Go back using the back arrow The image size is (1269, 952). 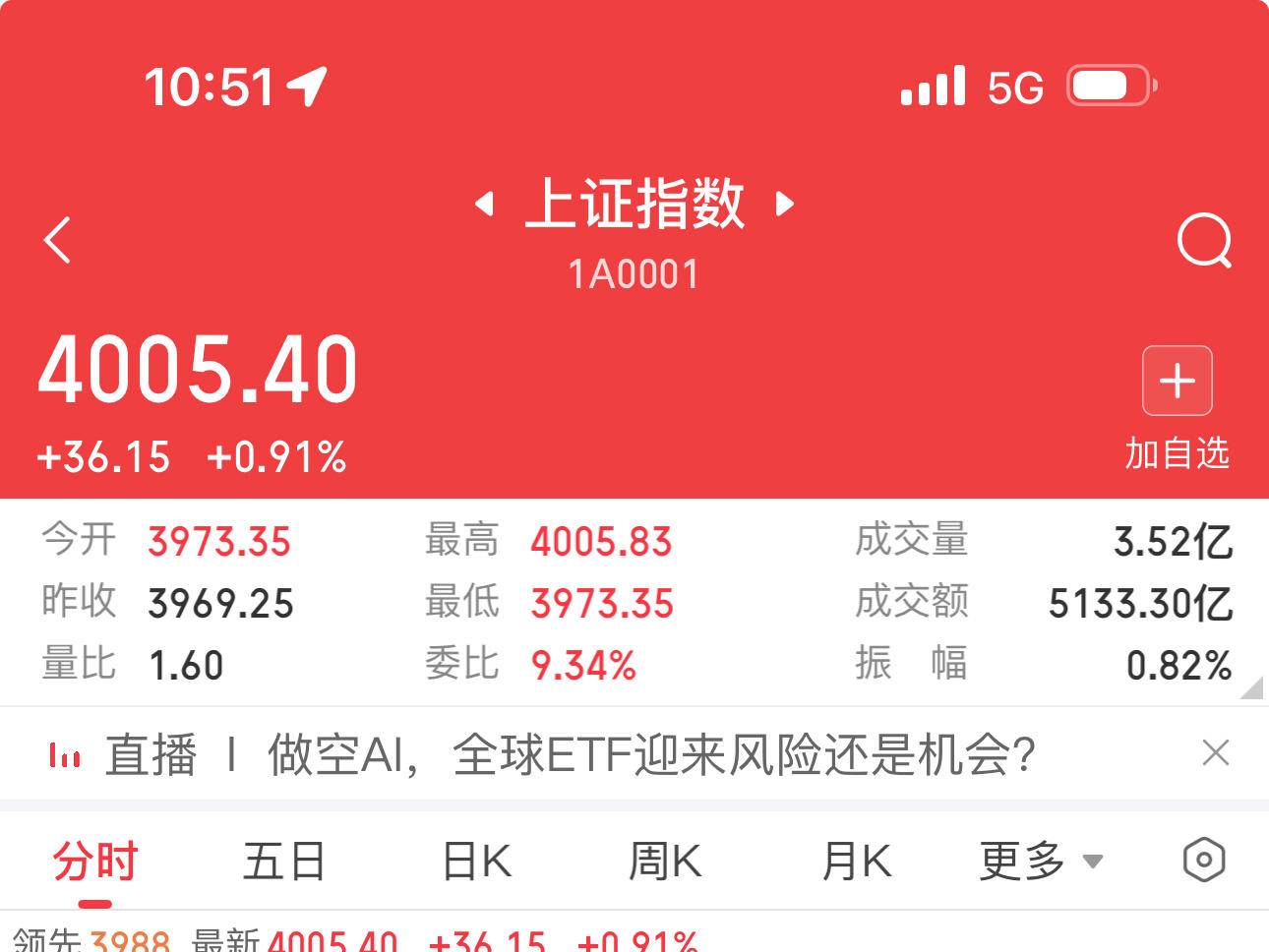[x=58, y=240]
